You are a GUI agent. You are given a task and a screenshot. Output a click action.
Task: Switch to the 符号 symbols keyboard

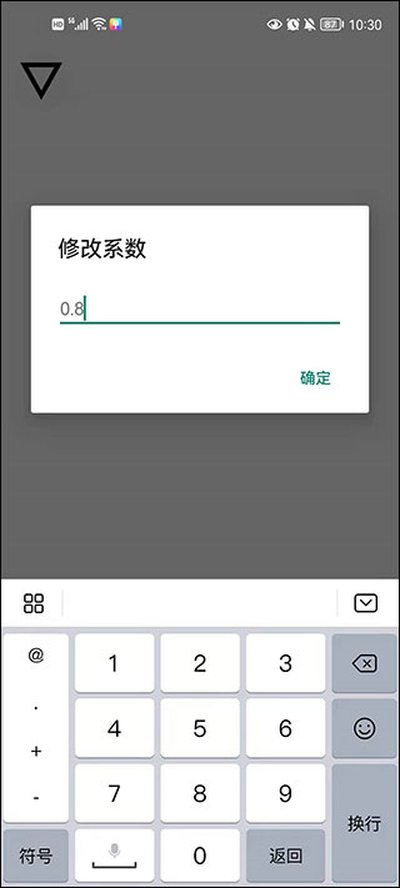36,856
